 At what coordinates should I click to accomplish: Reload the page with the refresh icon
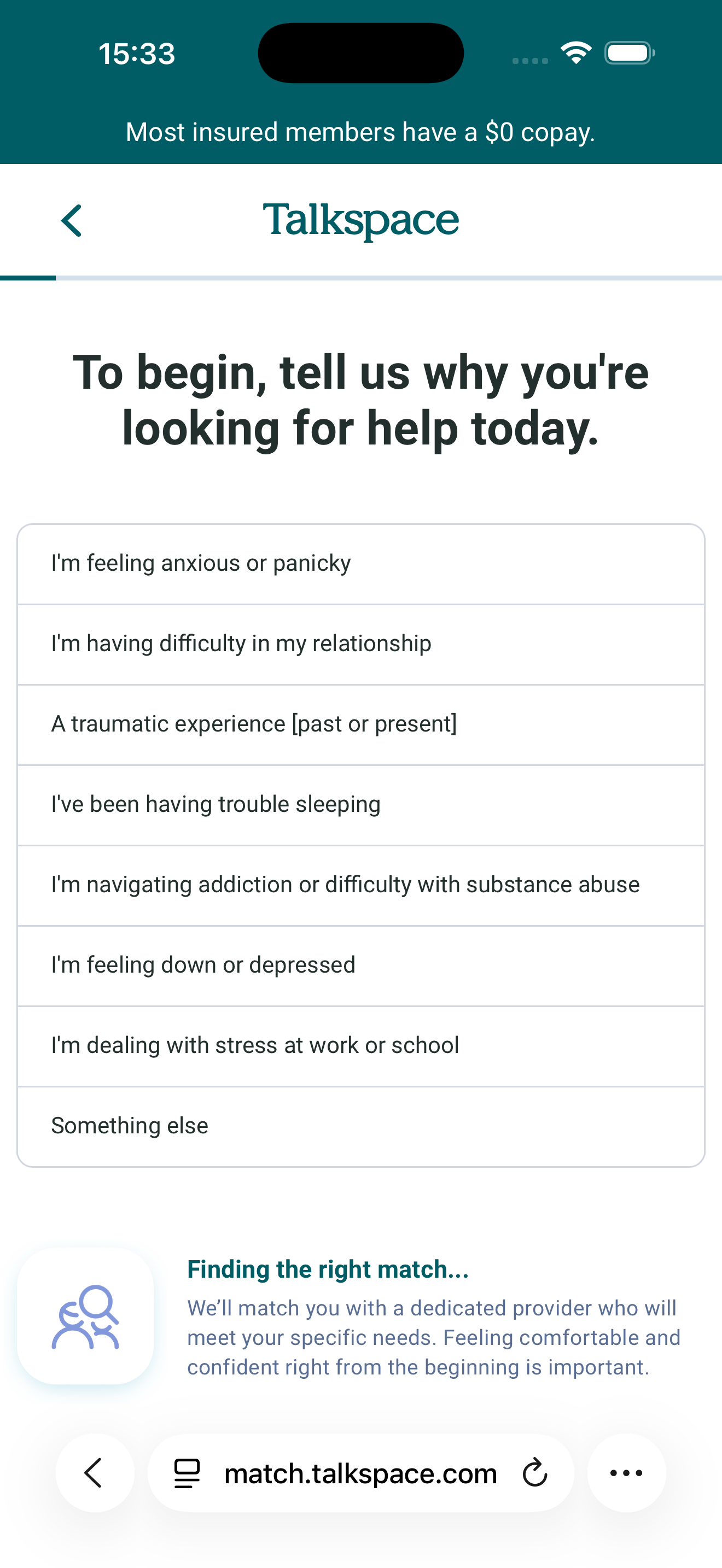pyautogui.click(x=535, y=1473)
